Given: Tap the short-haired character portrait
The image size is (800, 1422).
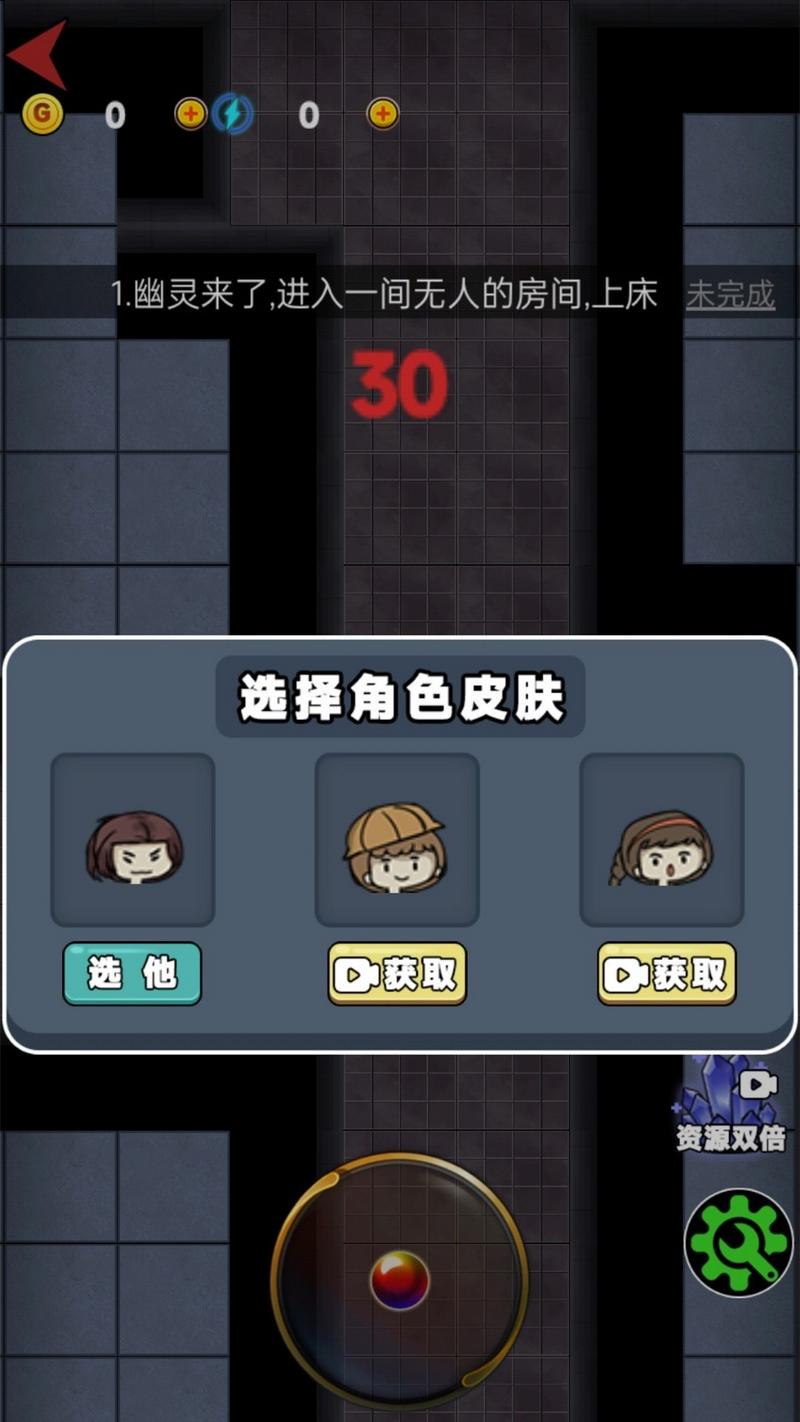Looking at the screenshot, I should (133, 840).
